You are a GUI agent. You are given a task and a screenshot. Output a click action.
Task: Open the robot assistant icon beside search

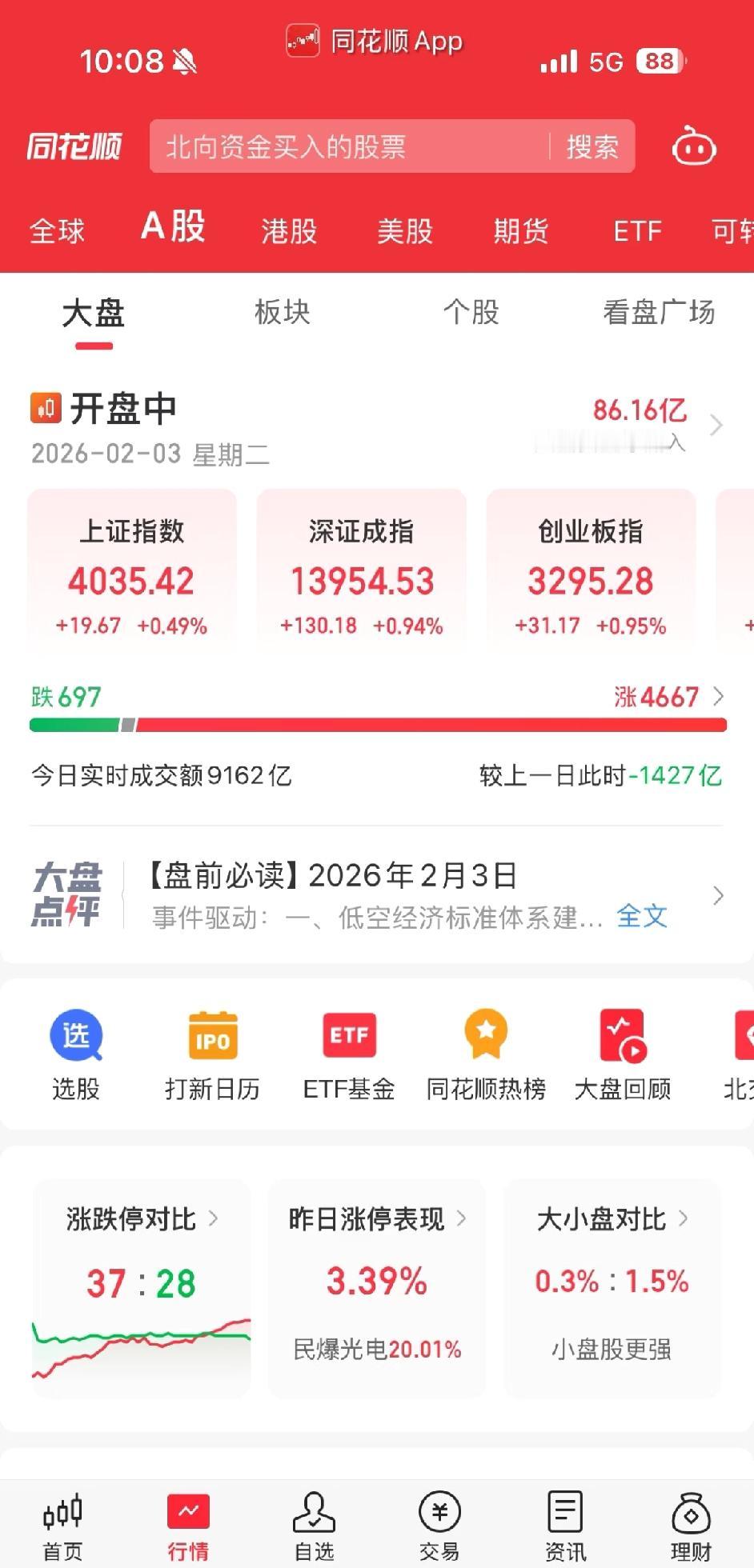point(693,146)
